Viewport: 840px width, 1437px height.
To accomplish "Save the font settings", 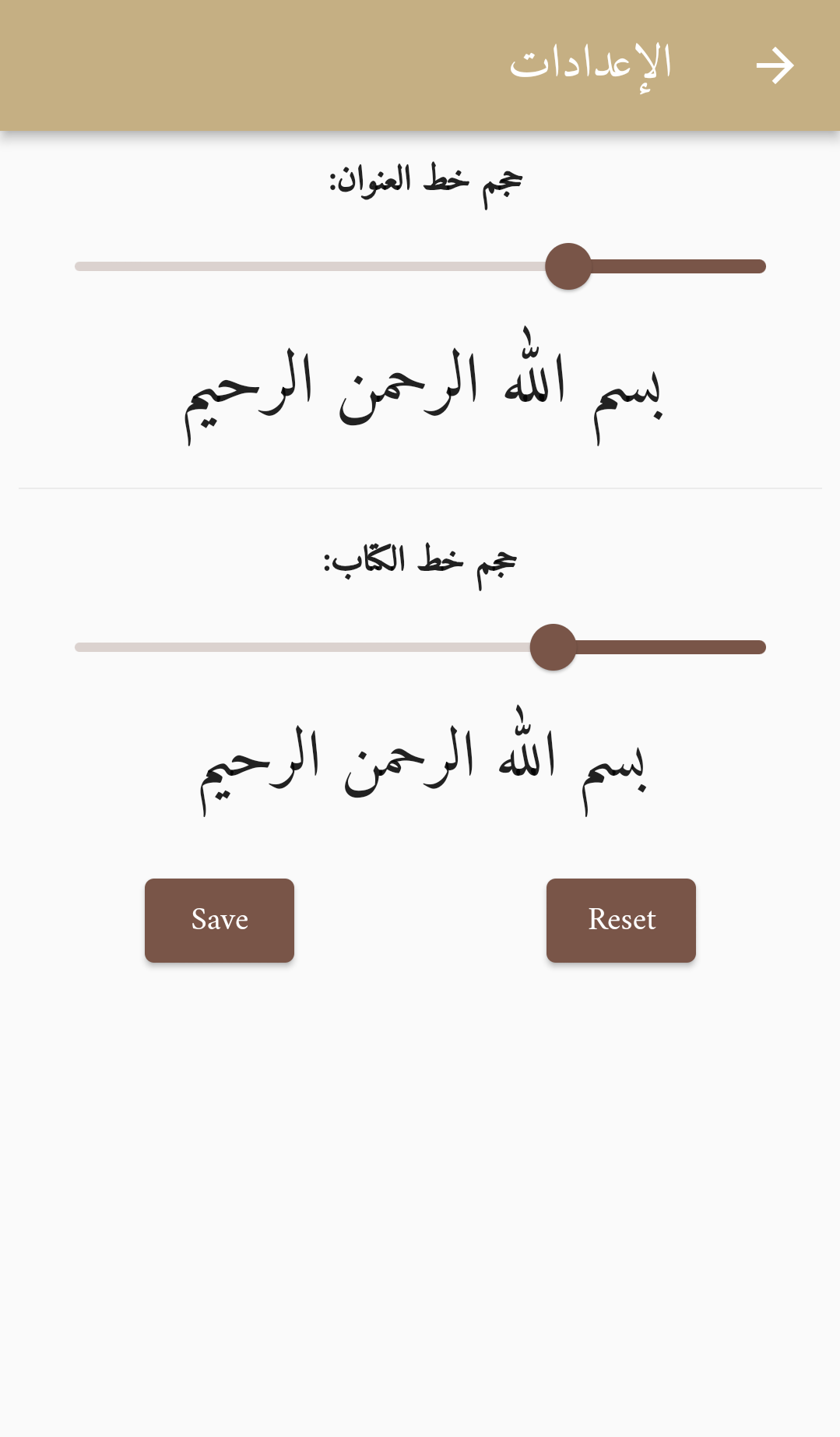I will point(220,921).
